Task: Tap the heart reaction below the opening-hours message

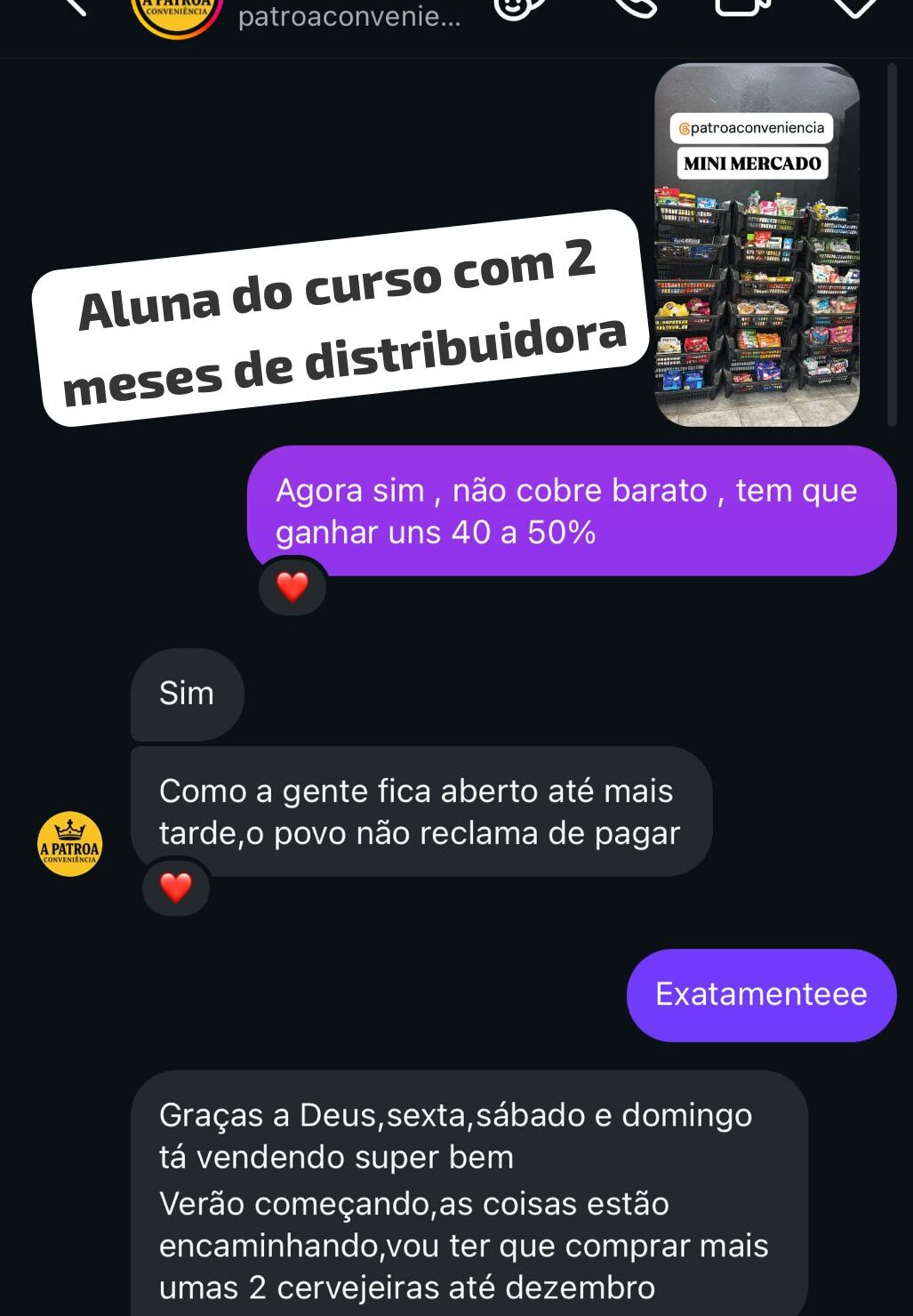Action: pyautogui.click(x=176, y=887)
